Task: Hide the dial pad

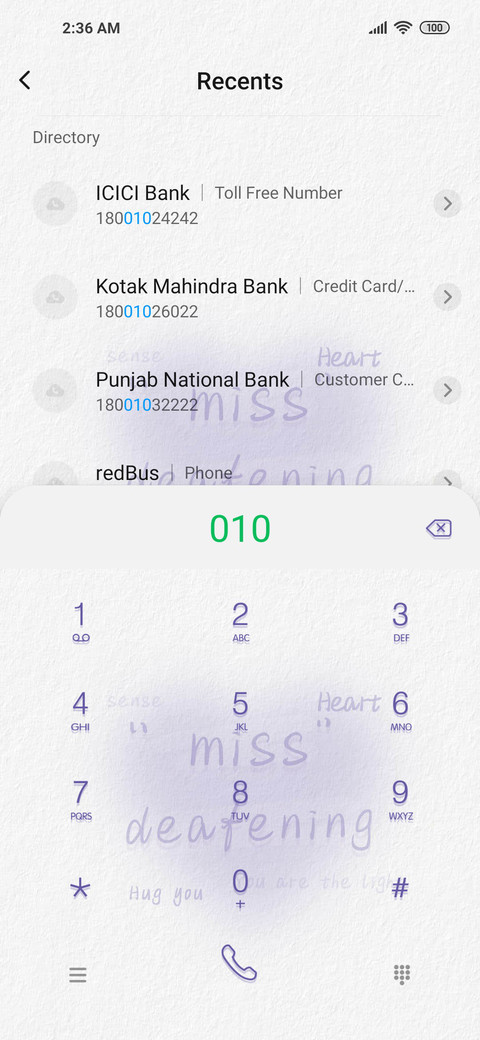Action: tap(402, 974)
